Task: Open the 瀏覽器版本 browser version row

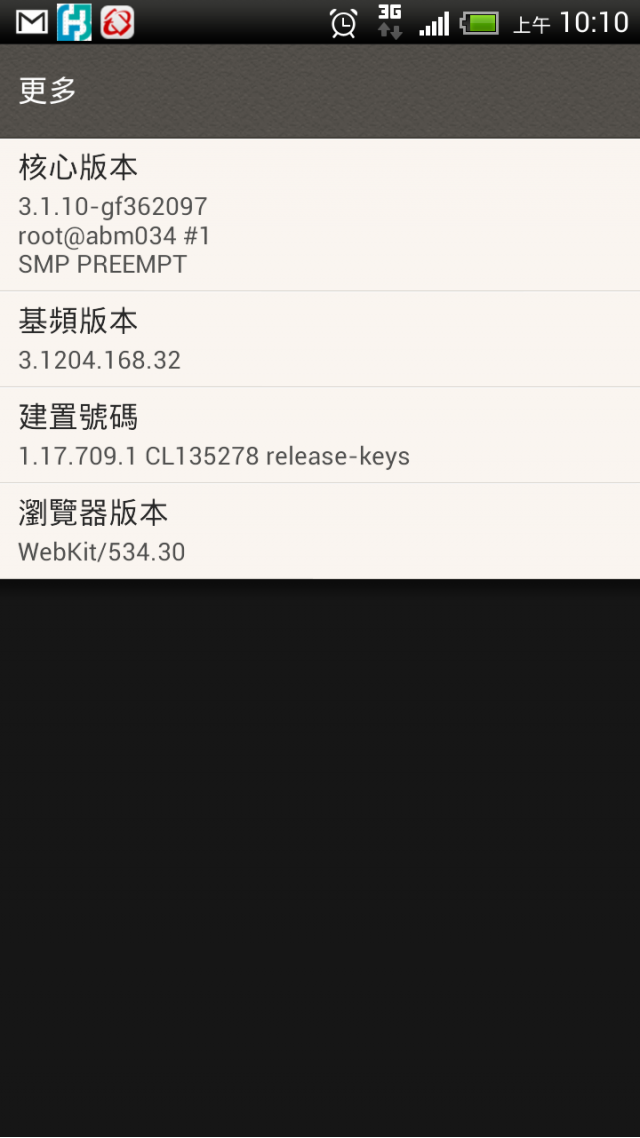Action: point(320,531)
